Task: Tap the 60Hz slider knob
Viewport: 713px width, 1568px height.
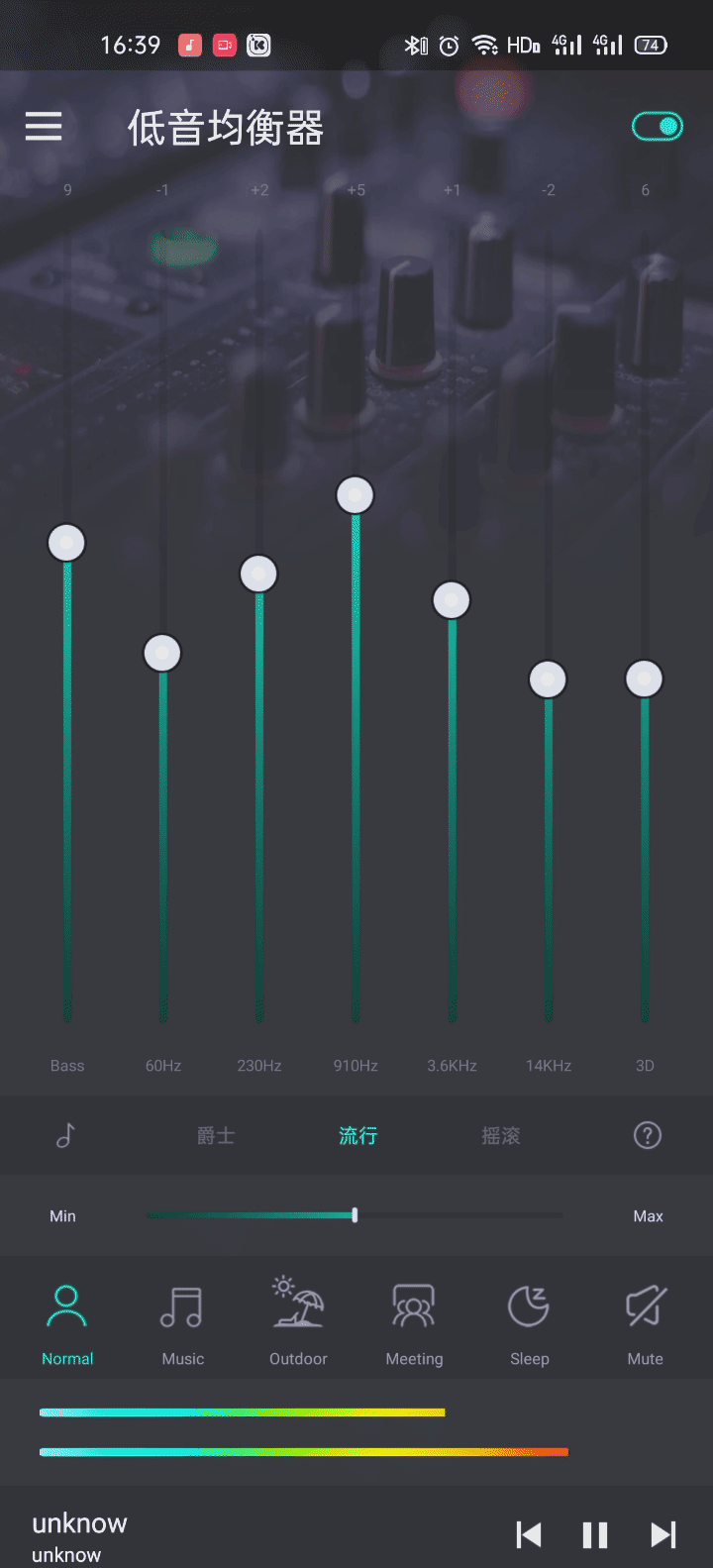Action: [162, 654]
